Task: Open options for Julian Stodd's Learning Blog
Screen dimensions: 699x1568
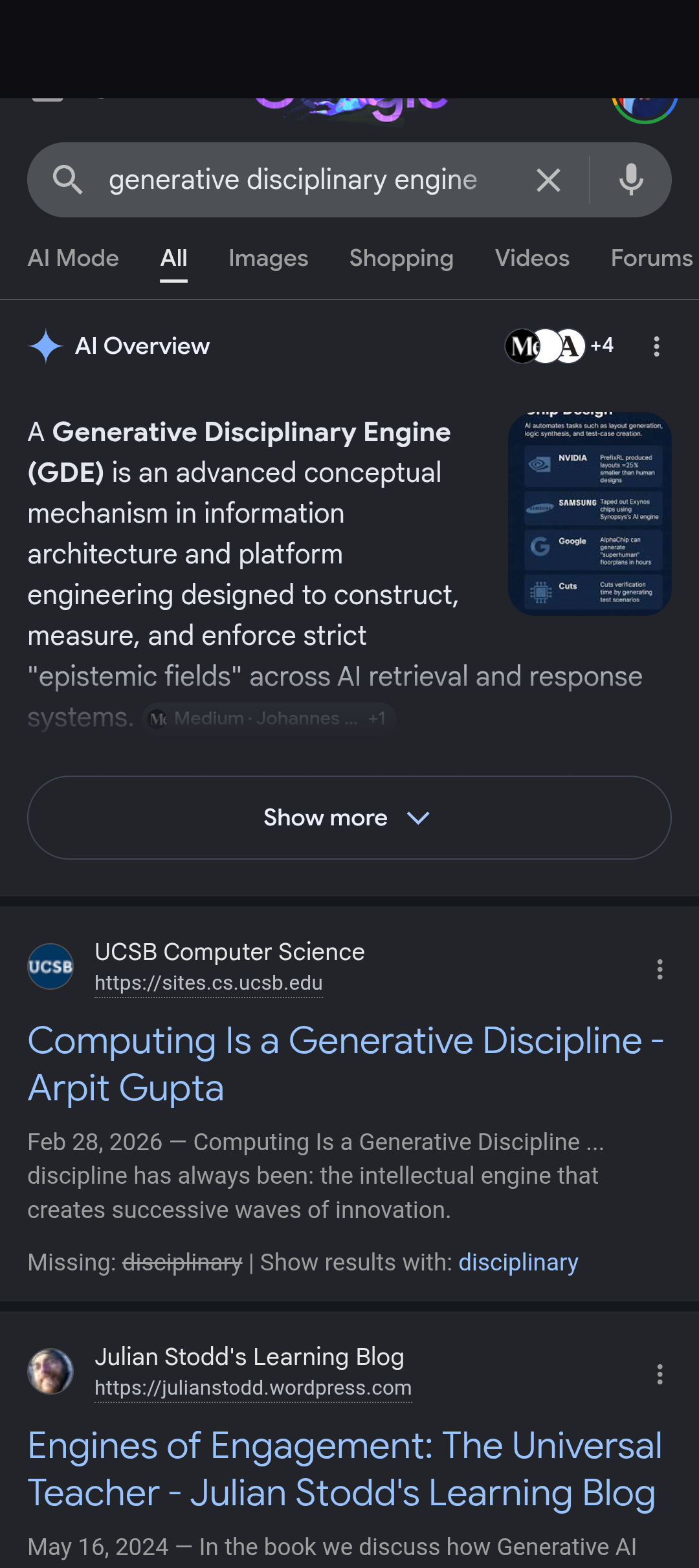Action: pos(660,1374)
